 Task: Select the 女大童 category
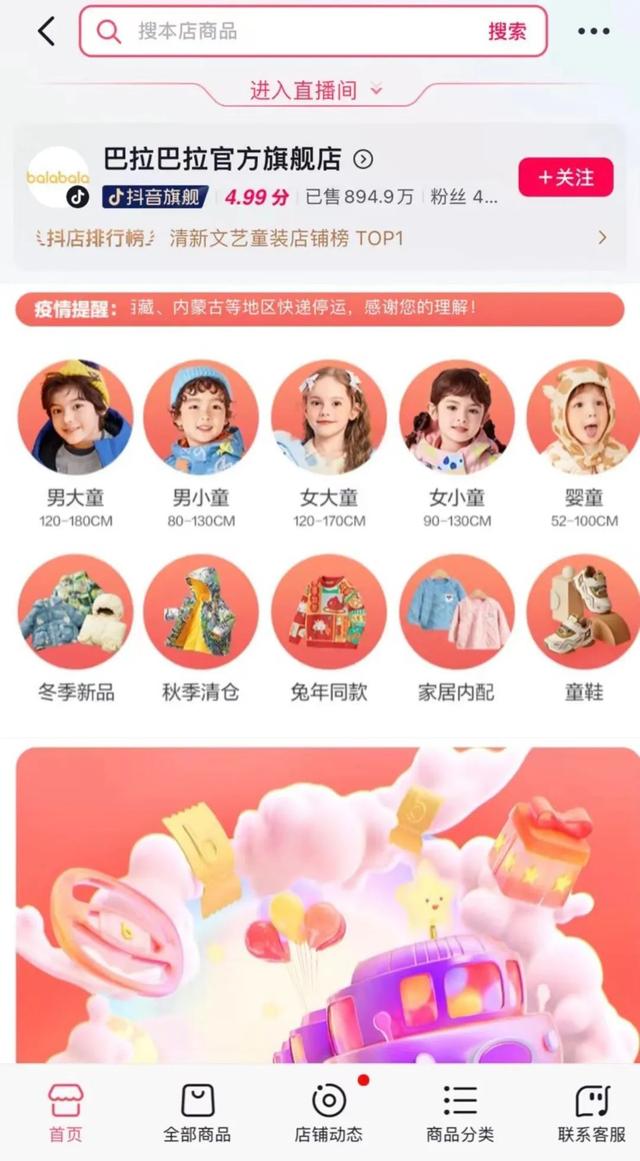pyautogui.click(x=329, y=444)
